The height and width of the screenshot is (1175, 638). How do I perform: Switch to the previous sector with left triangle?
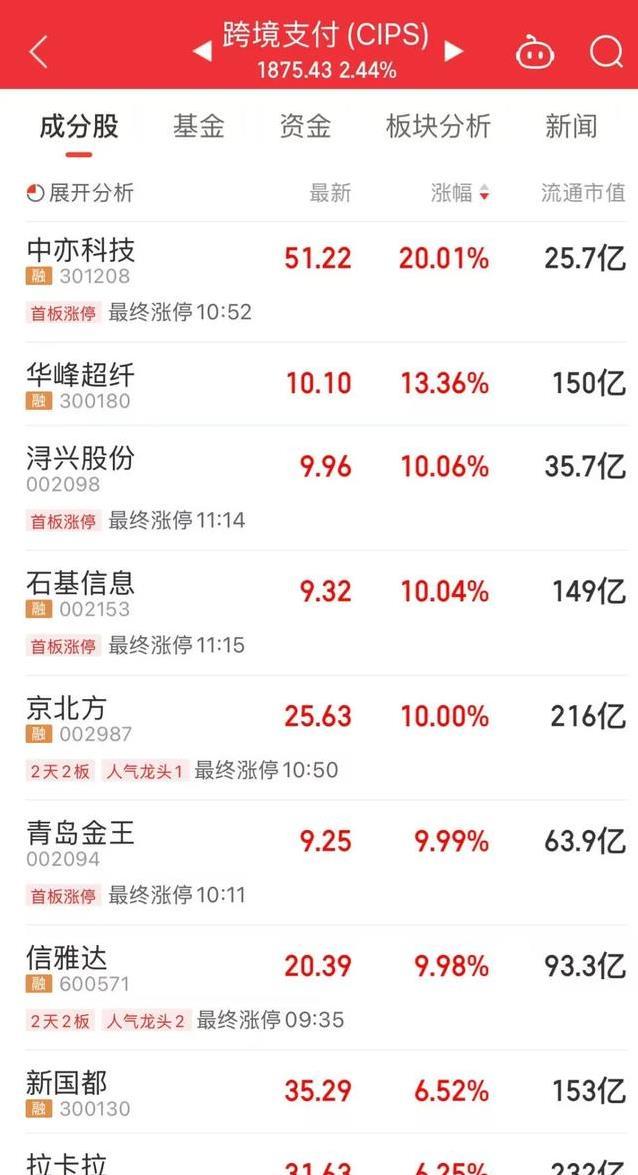tap(202, 51)
